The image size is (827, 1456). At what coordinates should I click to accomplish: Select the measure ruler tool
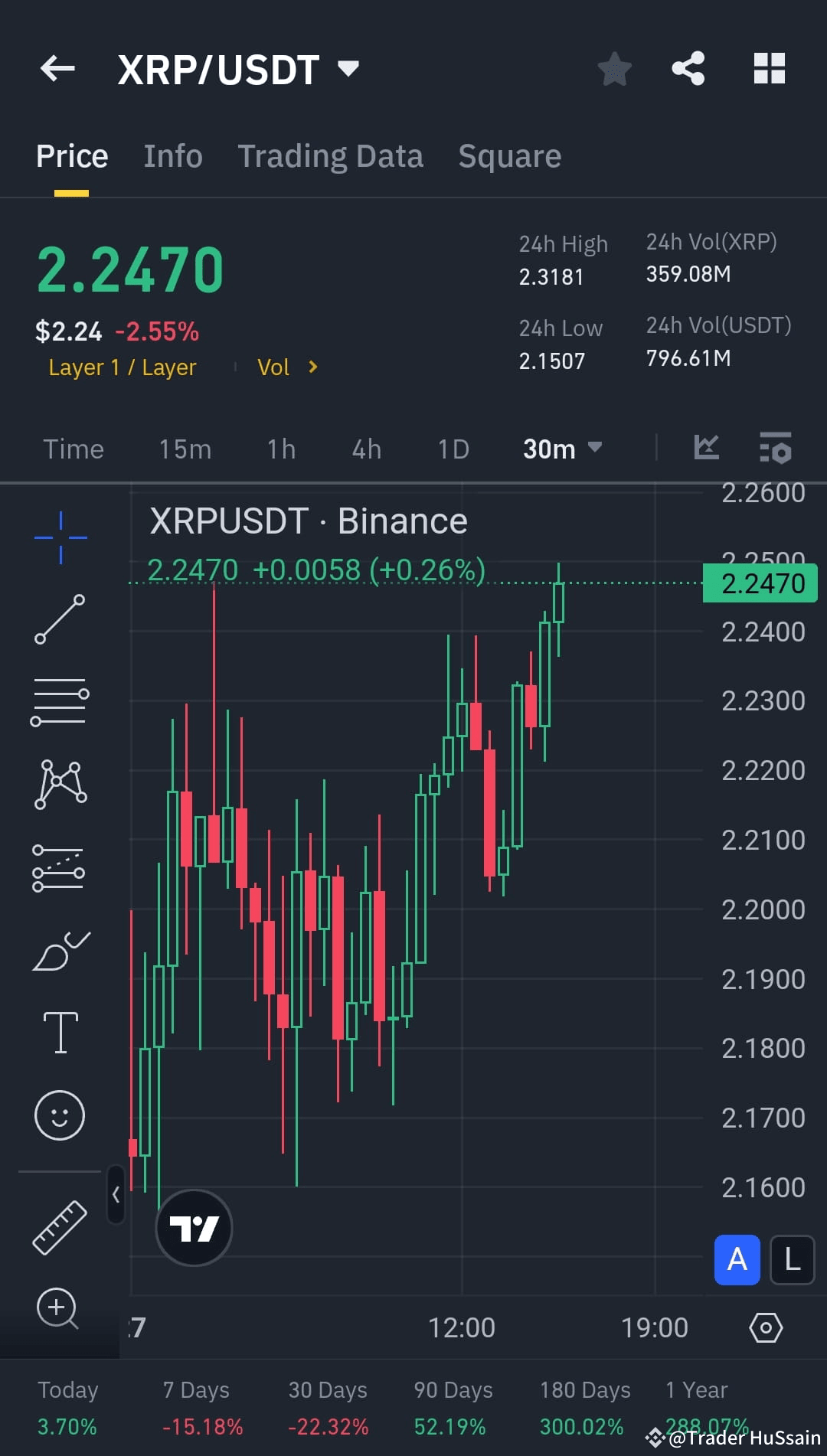pyautogui.click(x=60, y=1225)
